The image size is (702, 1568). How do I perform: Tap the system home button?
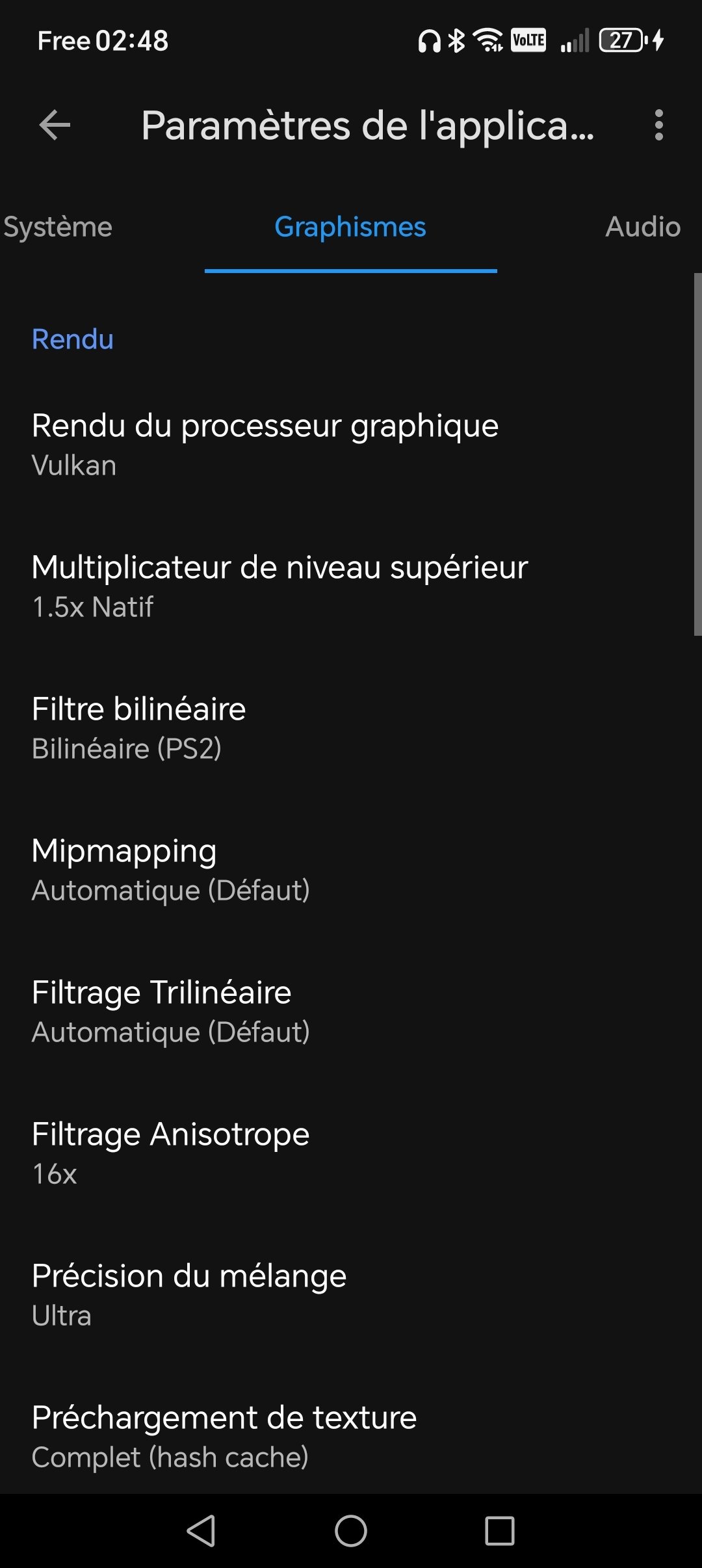pos(351,1530)
